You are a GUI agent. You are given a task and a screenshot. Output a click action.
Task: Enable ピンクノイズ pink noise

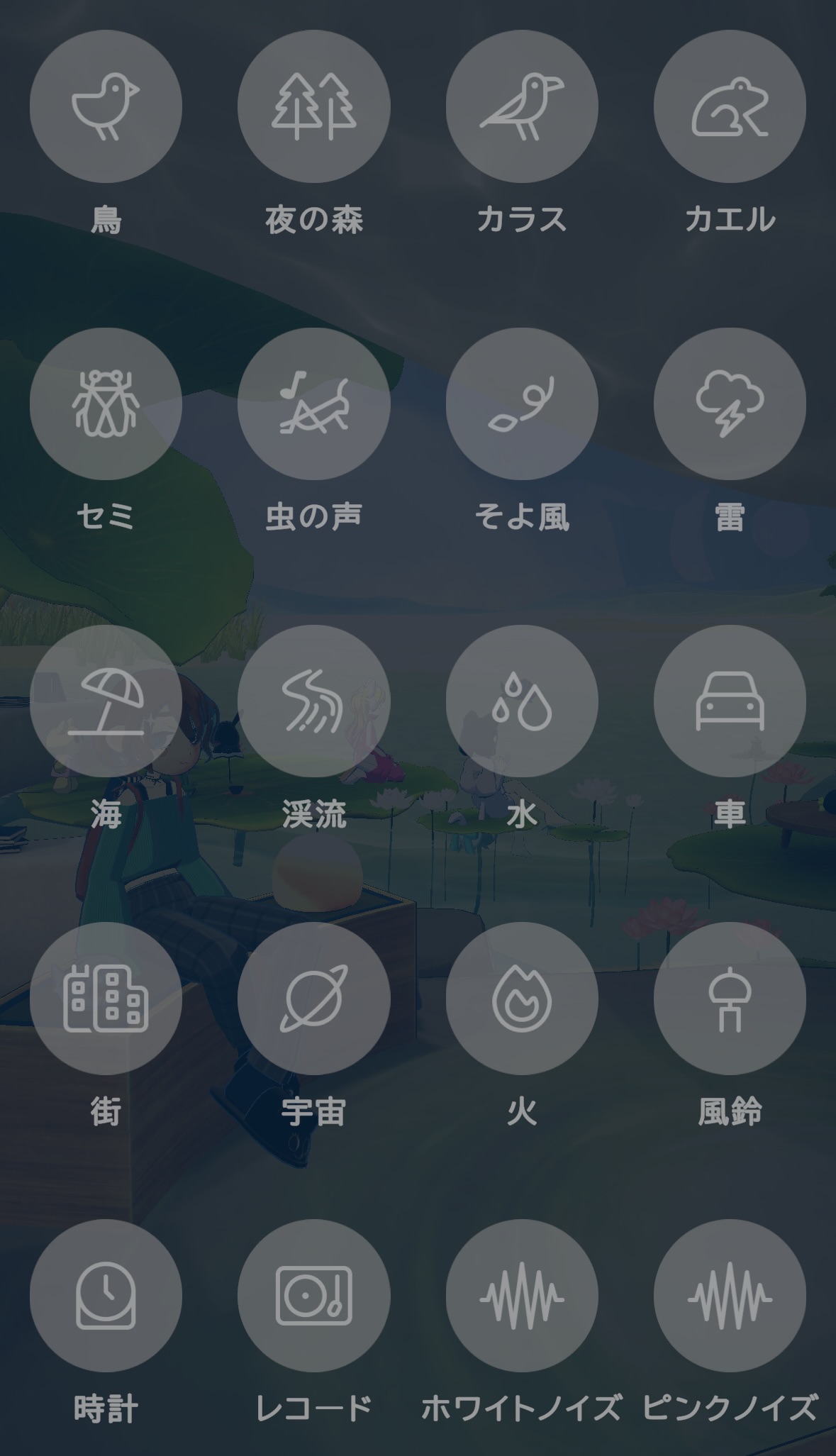[730, 1295]
